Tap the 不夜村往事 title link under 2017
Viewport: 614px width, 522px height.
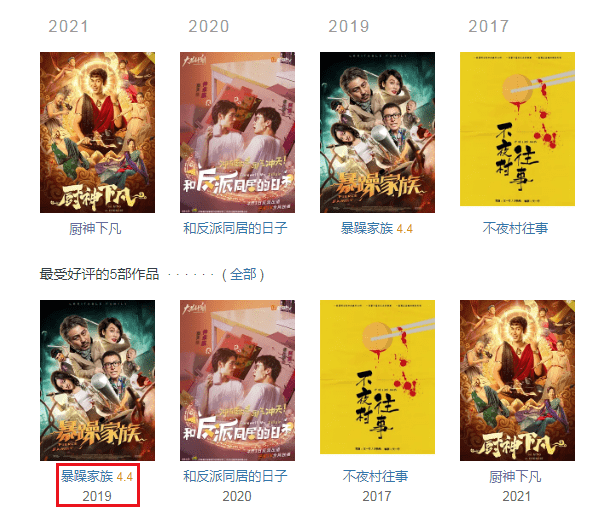click(x=515, y=228)
